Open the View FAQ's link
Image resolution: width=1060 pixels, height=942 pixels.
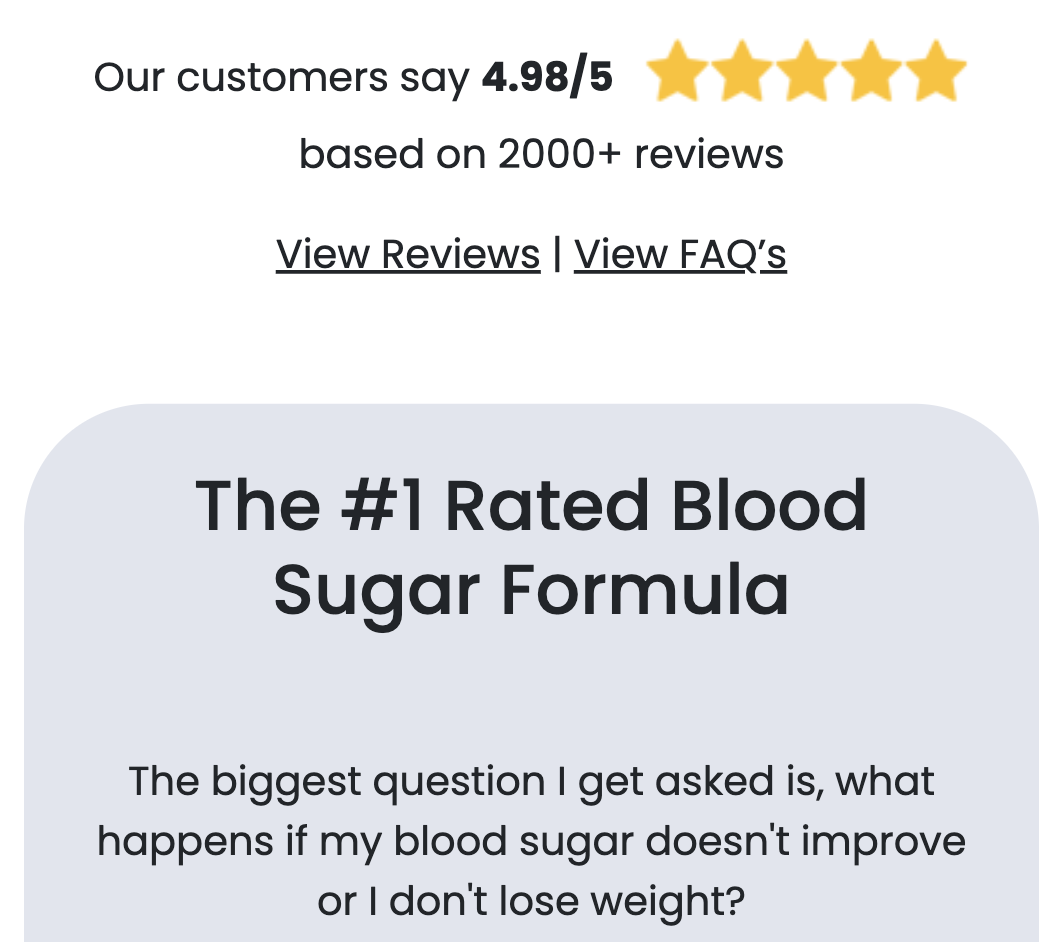click(680, 254)
